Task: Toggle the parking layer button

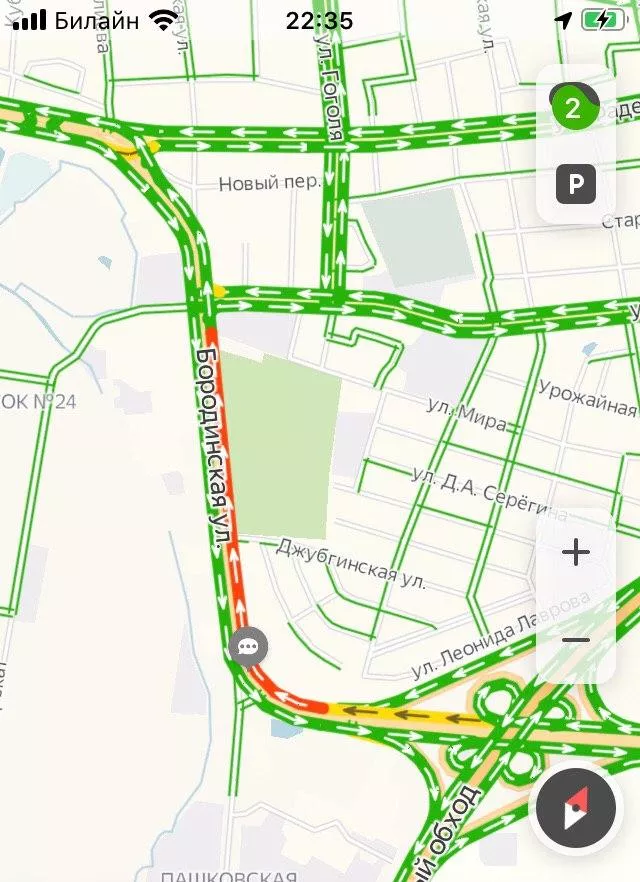Action: [x=575, y=184]
